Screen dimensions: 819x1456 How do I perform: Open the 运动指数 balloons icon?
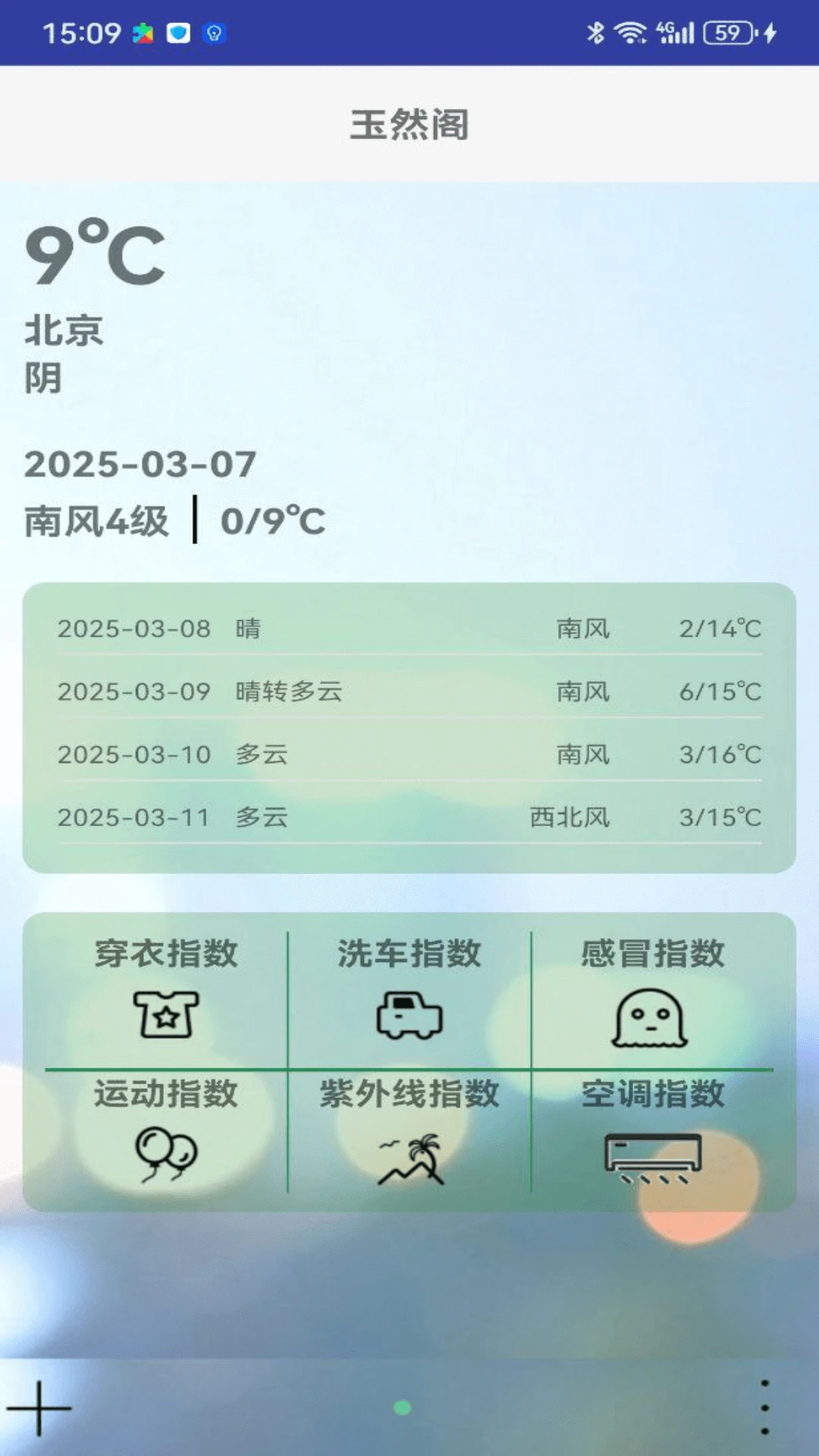pos(165,1151)
